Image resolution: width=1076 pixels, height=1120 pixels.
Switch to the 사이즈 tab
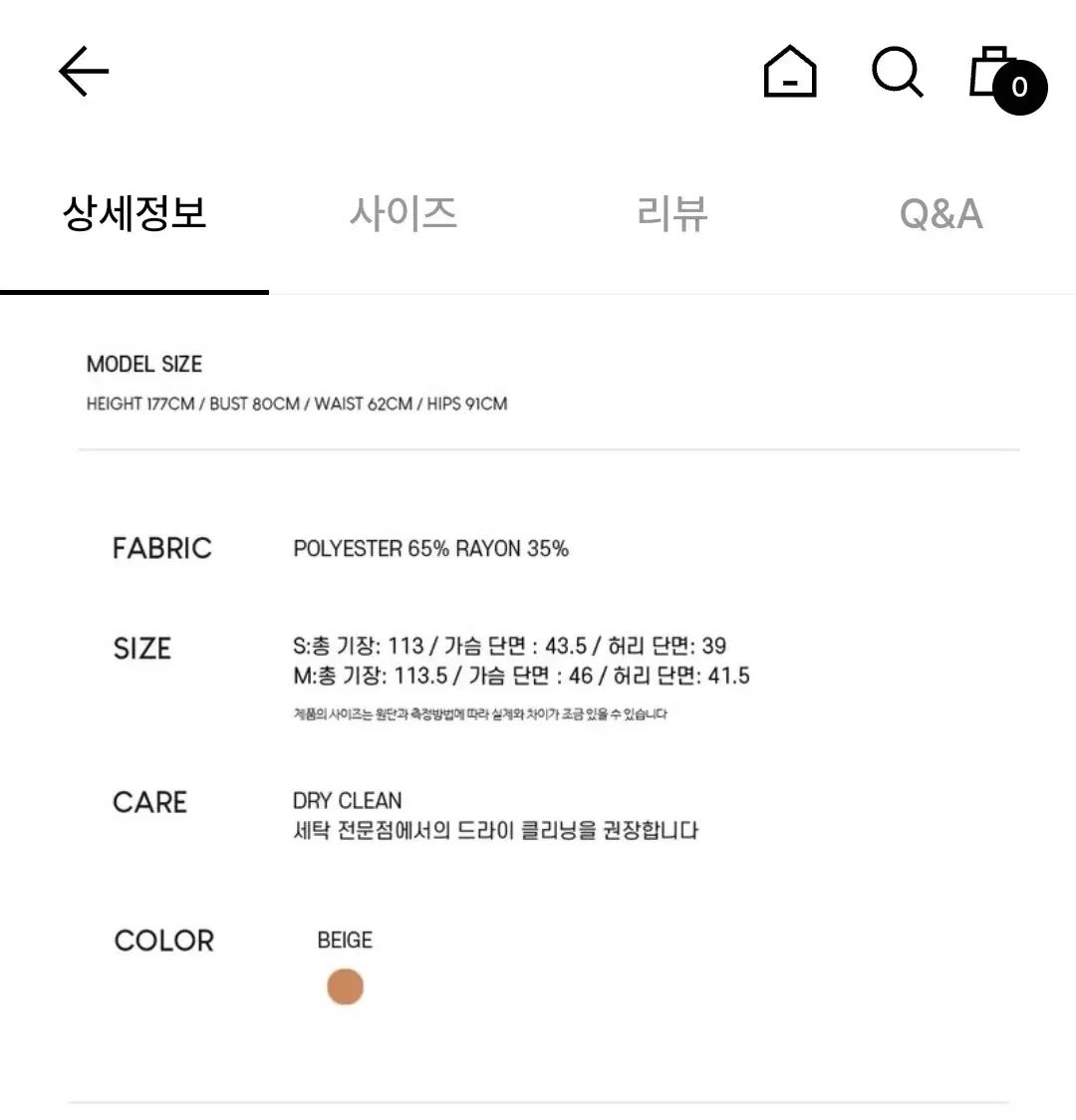click(403, 213)
